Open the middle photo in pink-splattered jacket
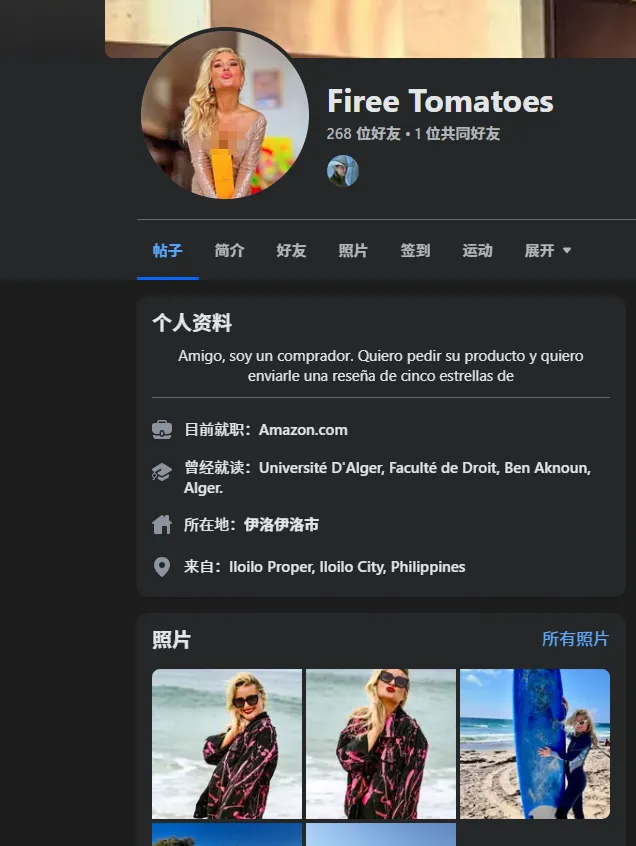Viewport: 636px width, 846px height. point(381,744)
